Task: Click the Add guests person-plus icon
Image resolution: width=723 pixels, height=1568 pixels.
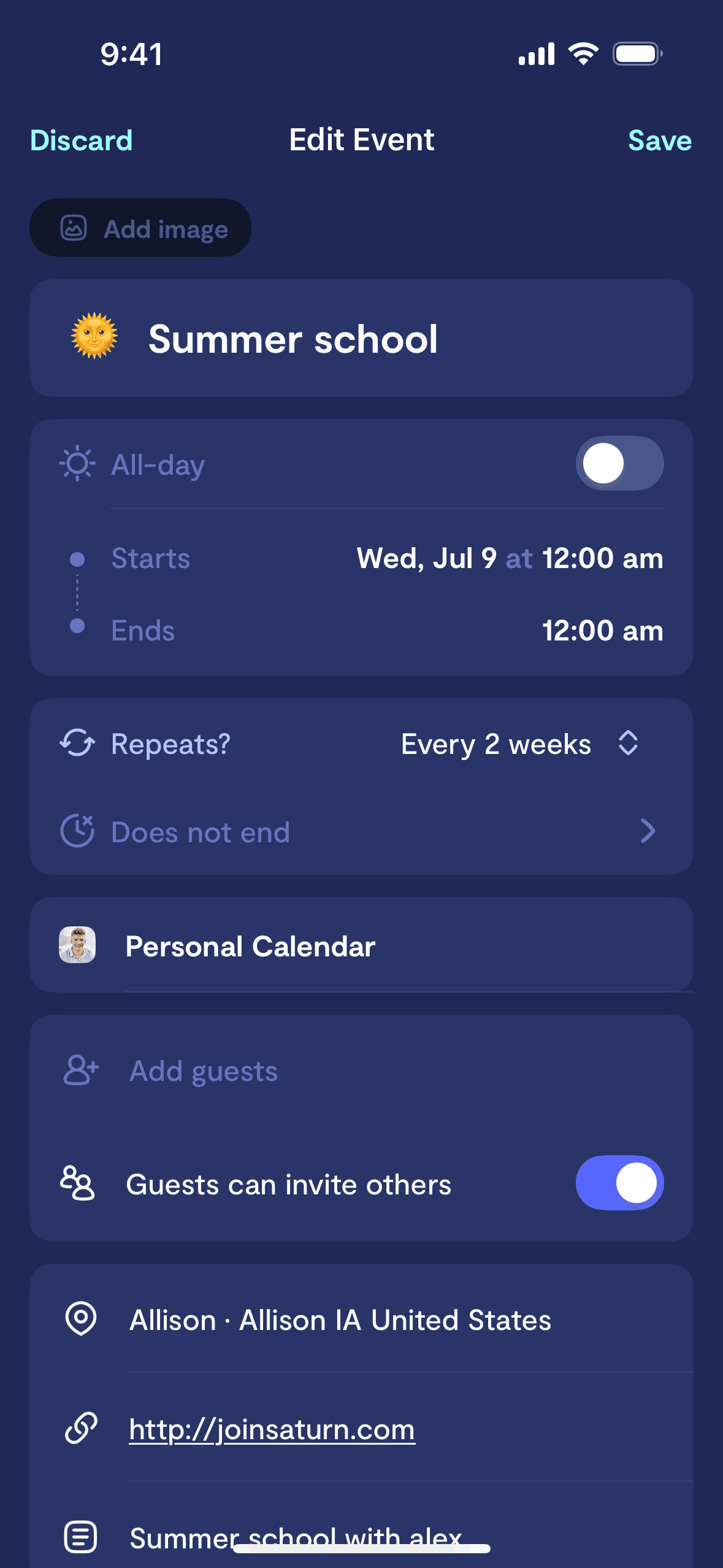Action: coord(80,1070)
